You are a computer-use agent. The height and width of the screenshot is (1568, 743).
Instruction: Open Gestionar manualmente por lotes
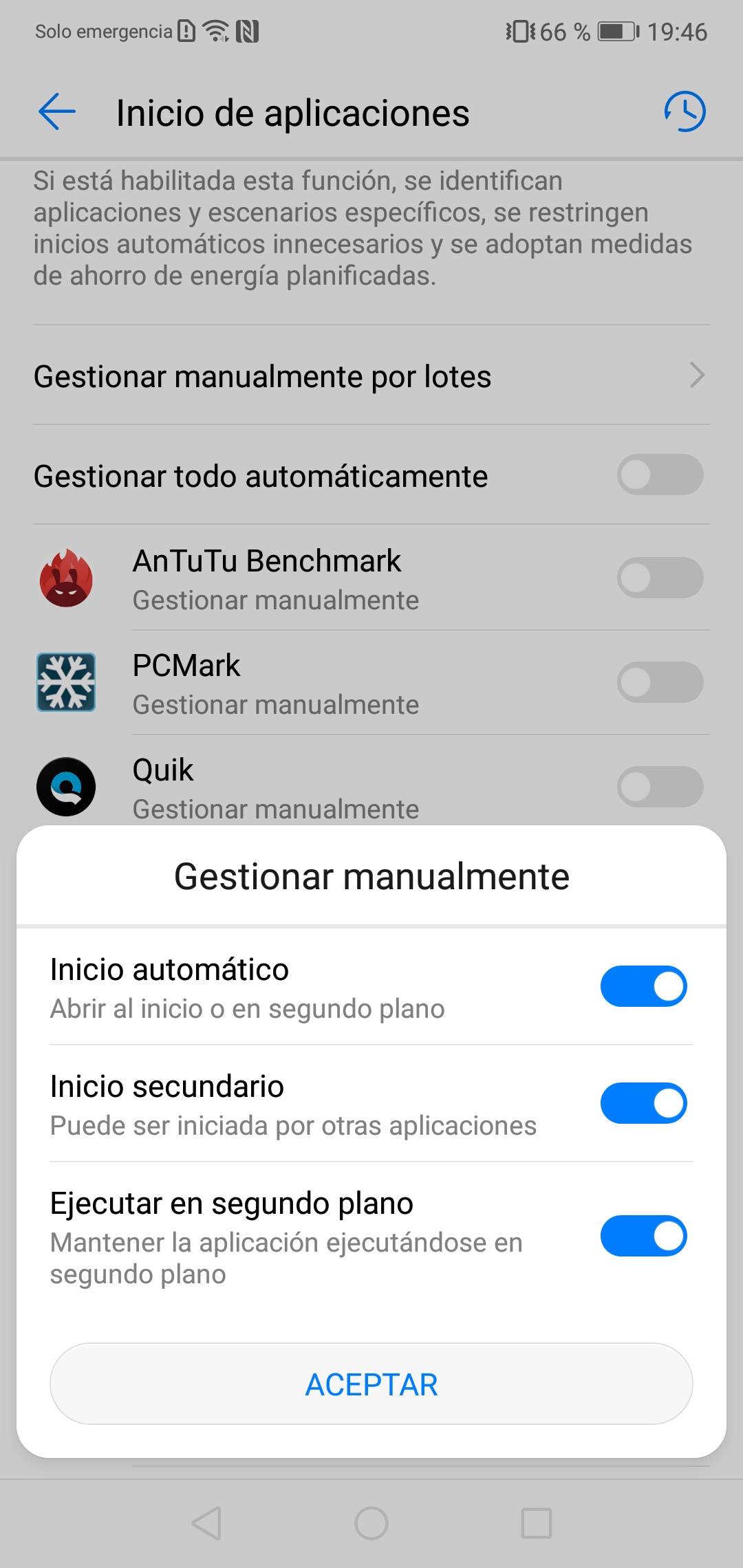tap(371, 375)
